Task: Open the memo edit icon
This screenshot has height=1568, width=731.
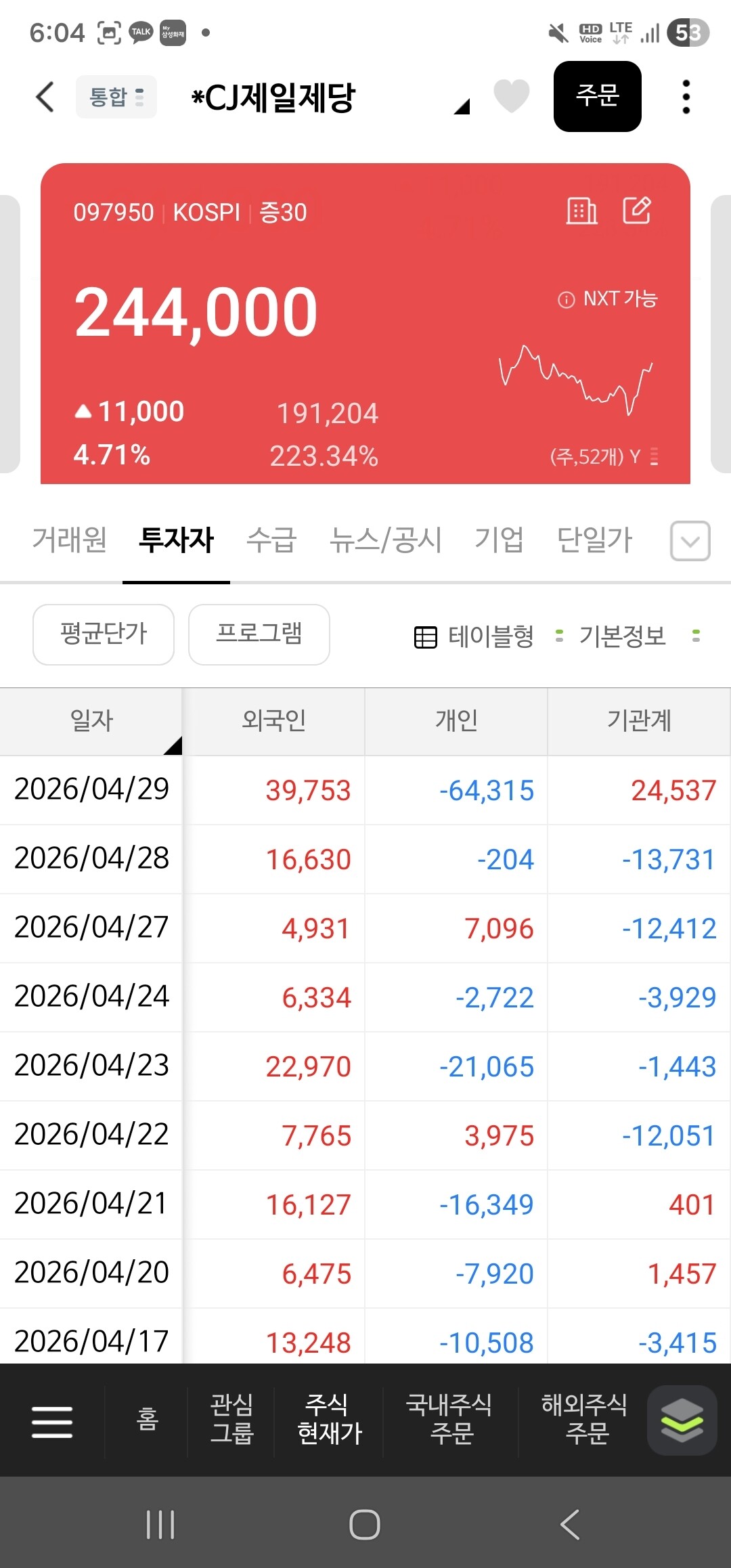Action: [637, 211]
